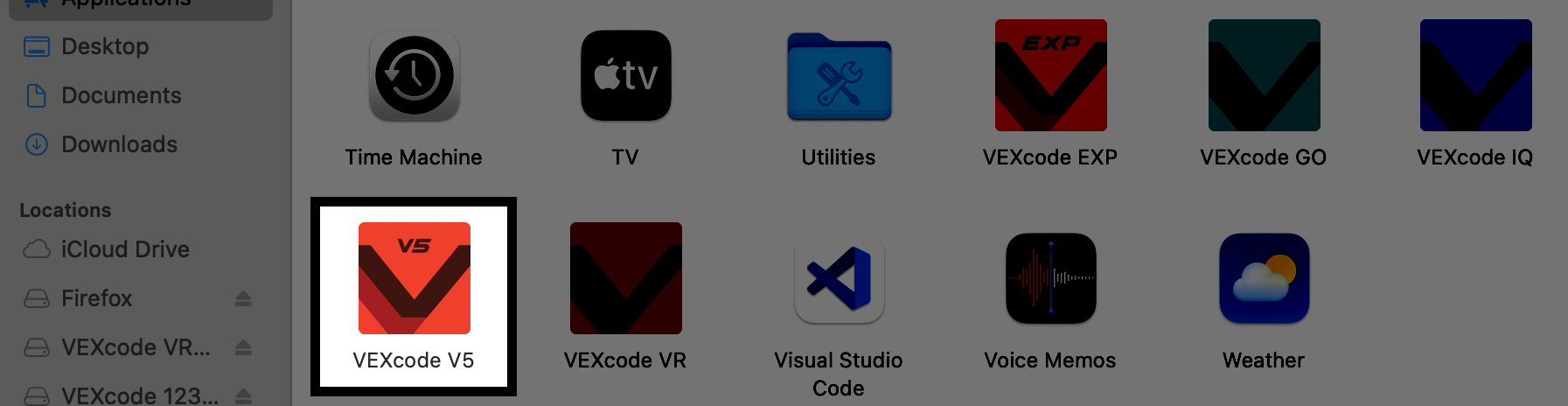Launch the Apple TV app
1568x406 pixels.
tap(625, 75)
